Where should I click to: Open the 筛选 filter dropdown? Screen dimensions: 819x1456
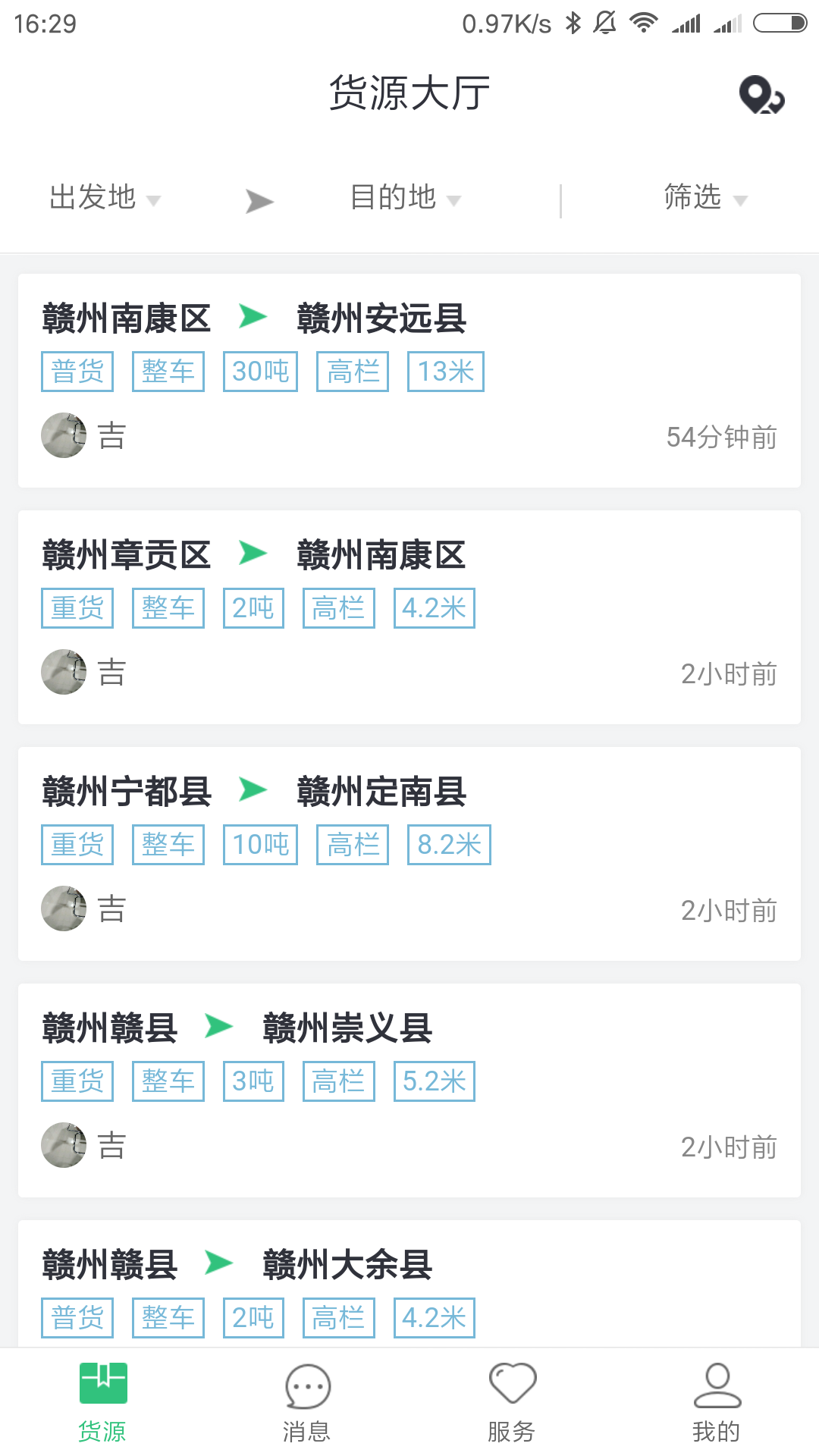pos(705,198)
